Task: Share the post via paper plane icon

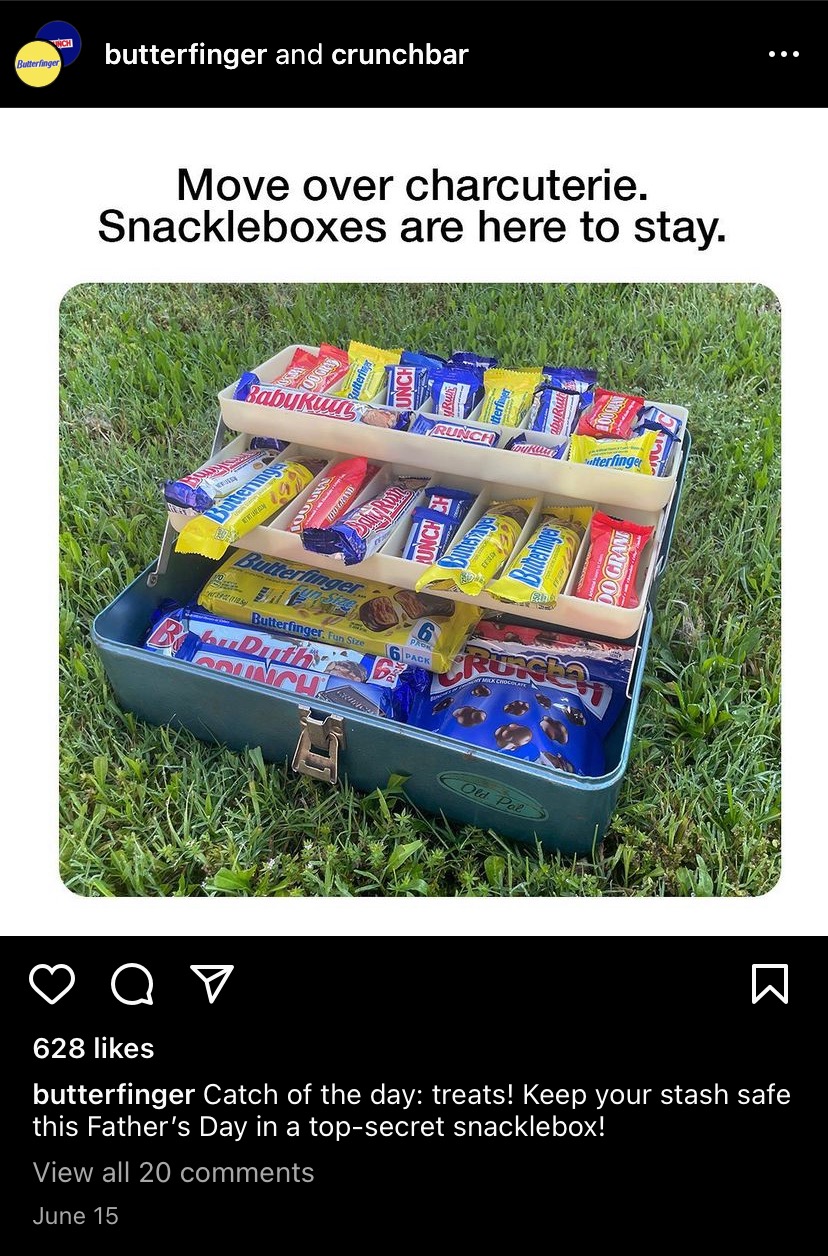Action: coord(211,984)
